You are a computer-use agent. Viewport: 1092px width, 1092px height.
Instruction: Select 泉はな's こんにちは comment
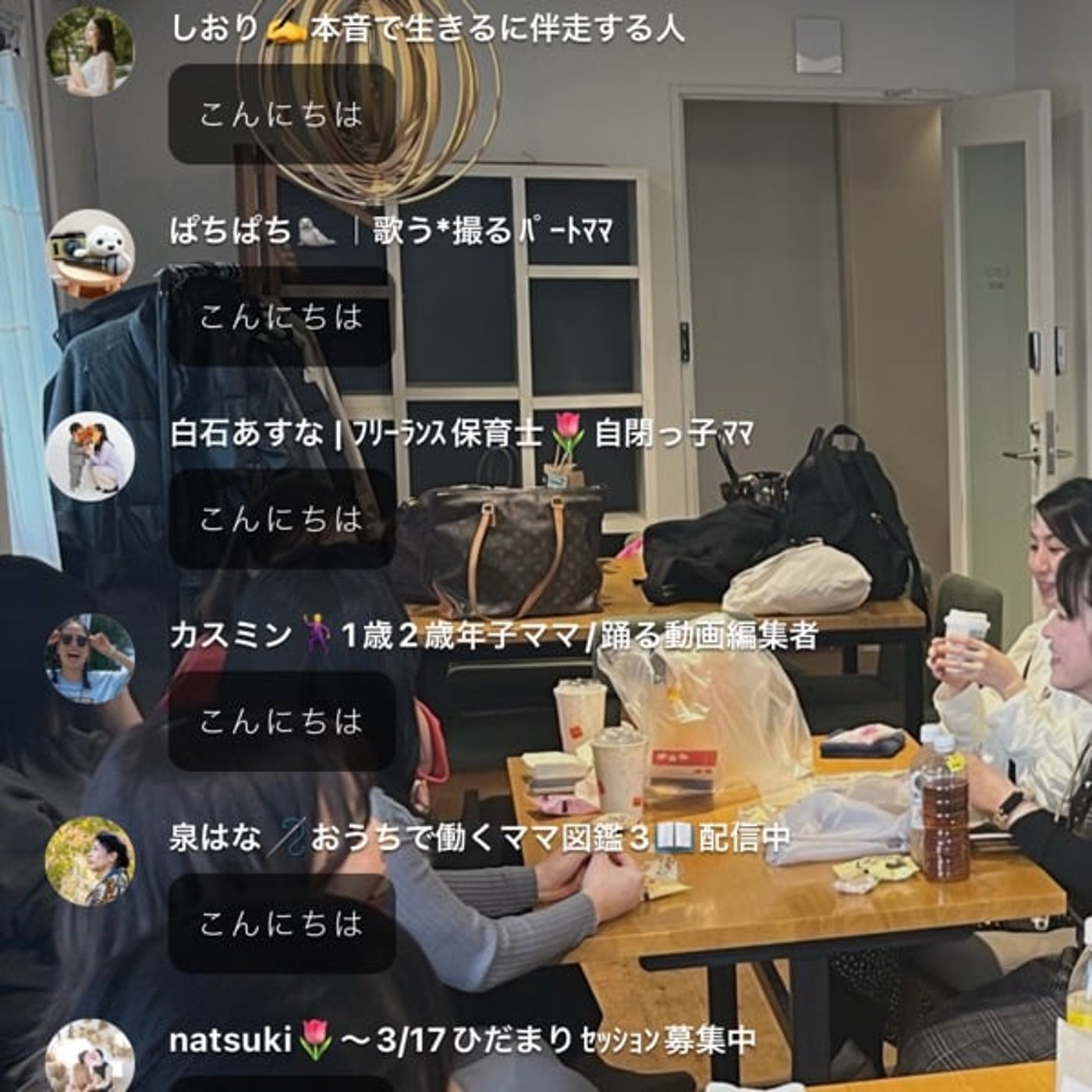282,924
